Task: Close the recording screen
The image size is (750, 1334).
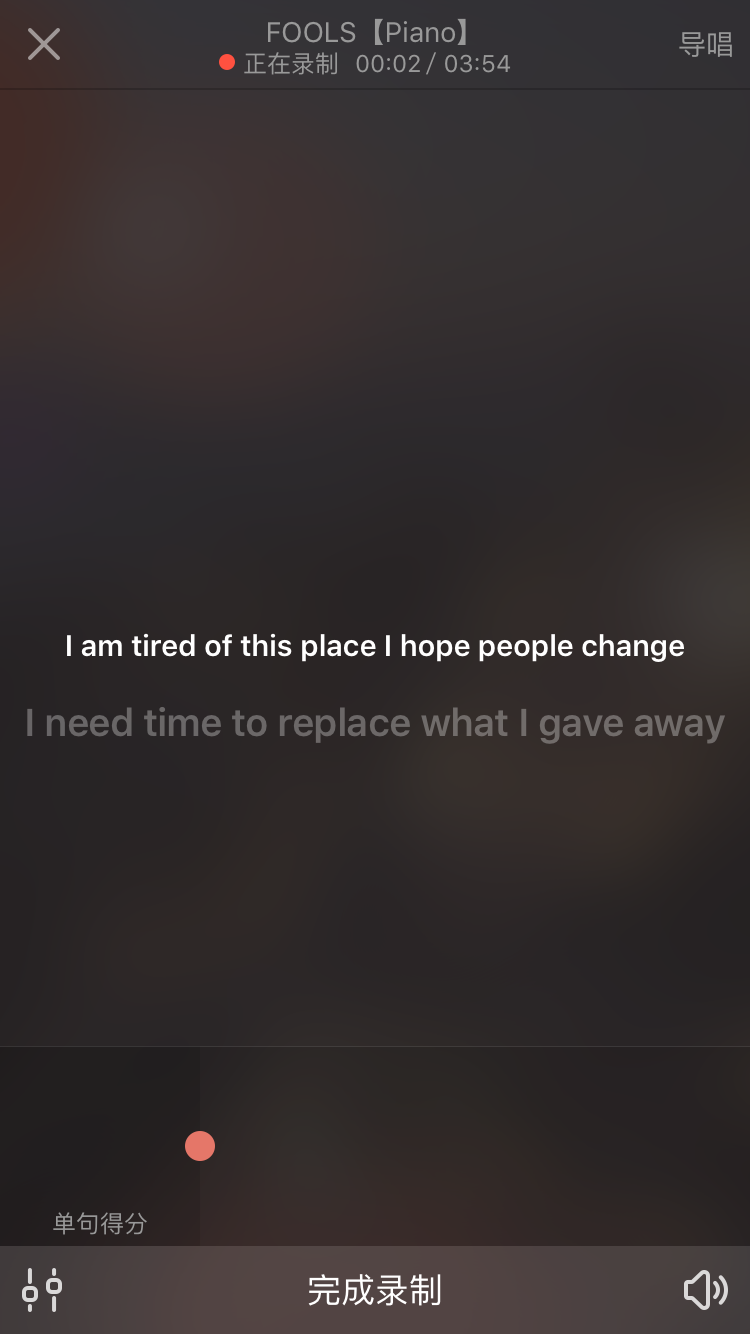Action: [x=44, y=44]
